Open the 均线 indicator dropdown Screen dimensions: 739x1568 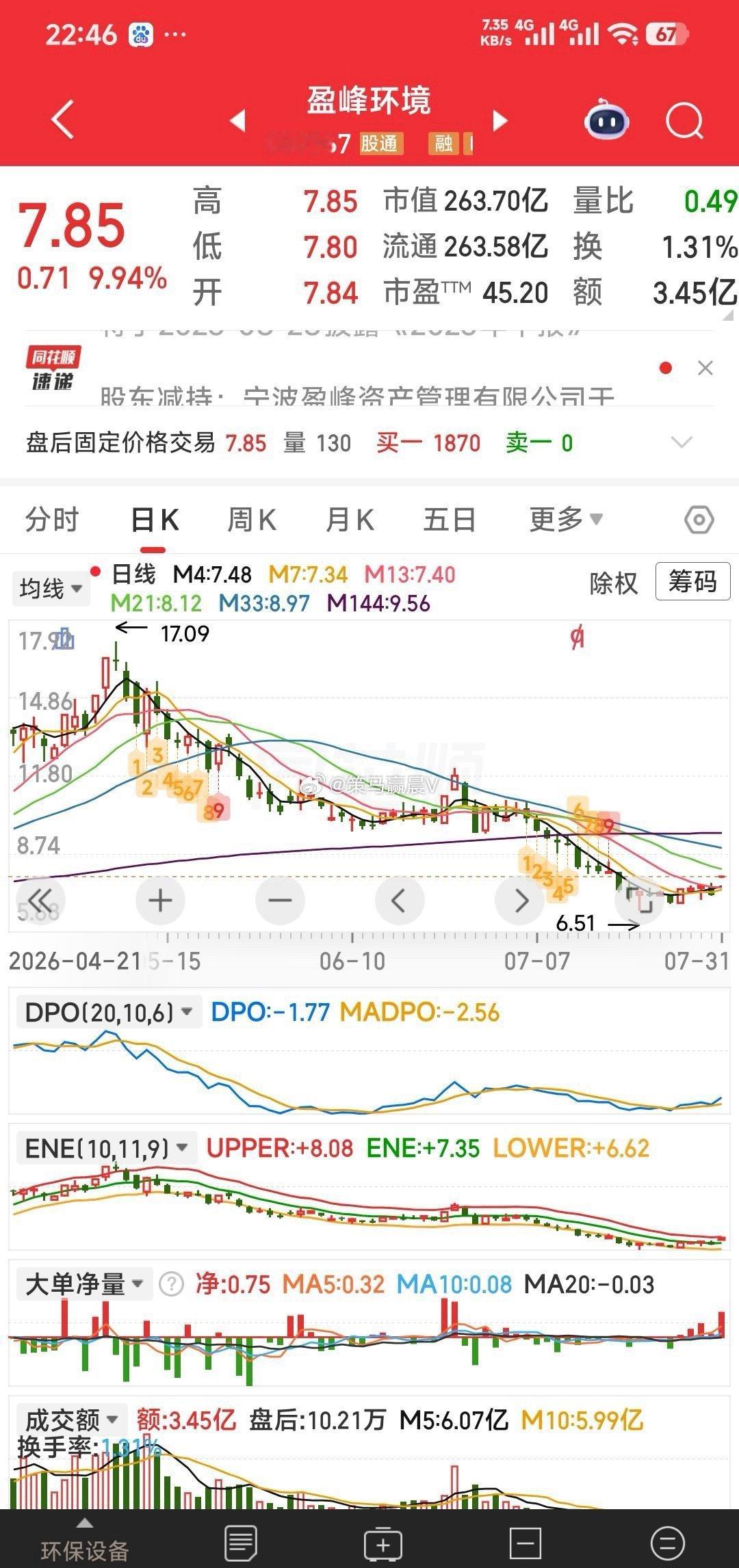tap(51, 588)
